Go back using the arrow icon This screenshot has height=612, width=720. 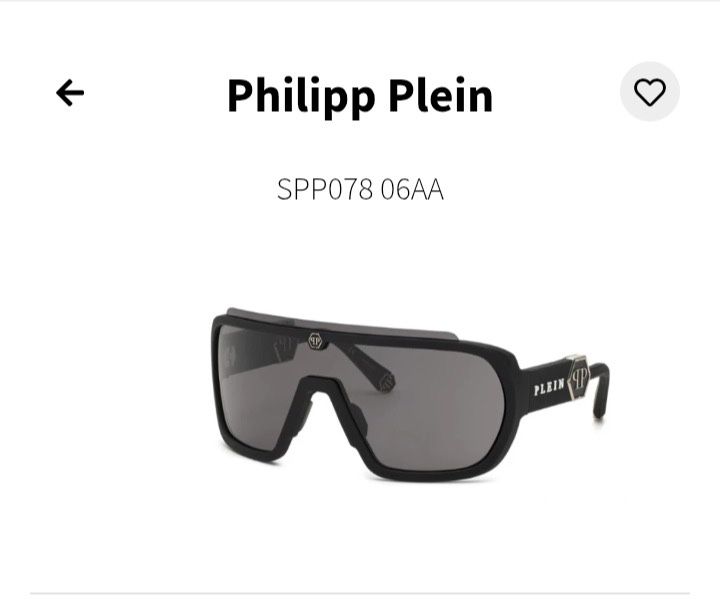coord(70,94)
